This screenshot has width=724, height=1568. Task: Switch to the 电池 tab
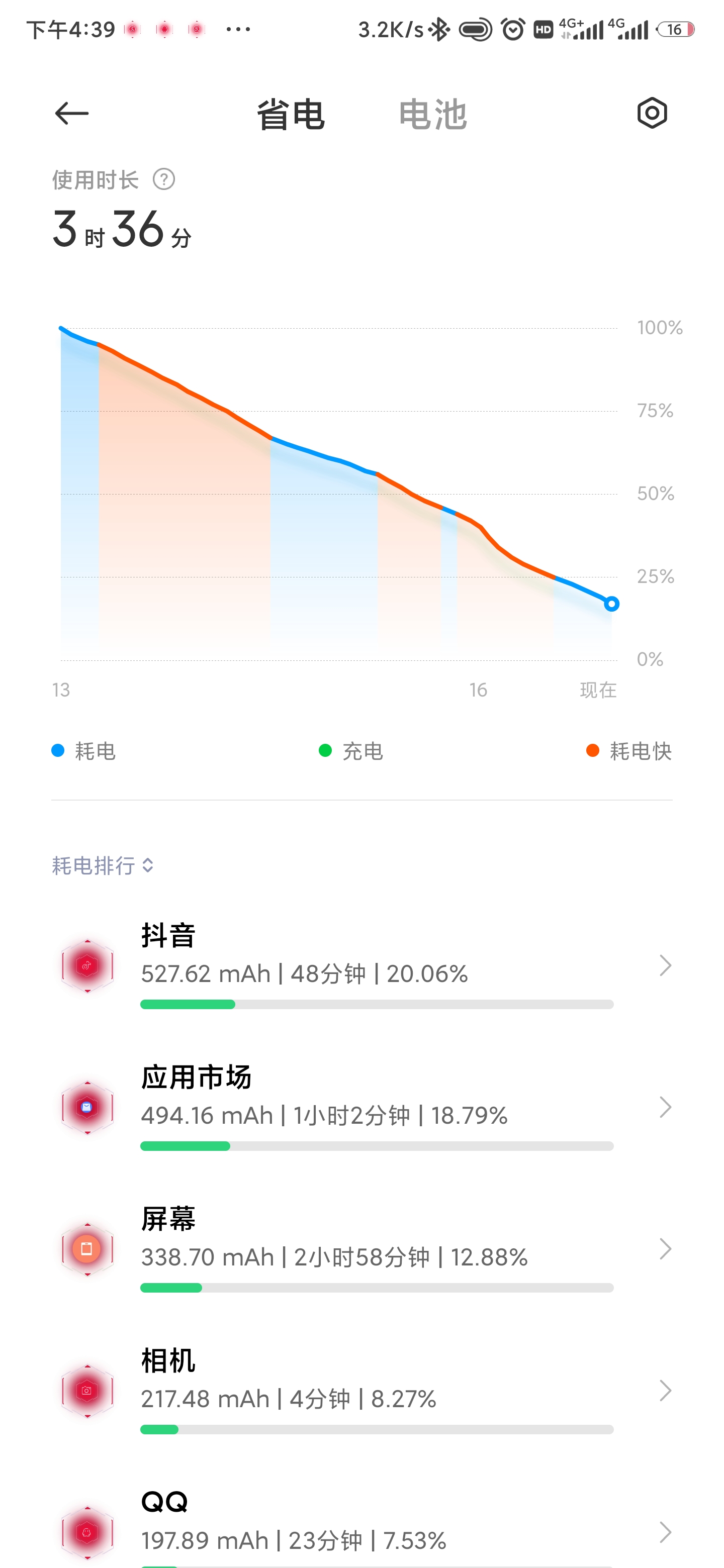click(433, 114)
